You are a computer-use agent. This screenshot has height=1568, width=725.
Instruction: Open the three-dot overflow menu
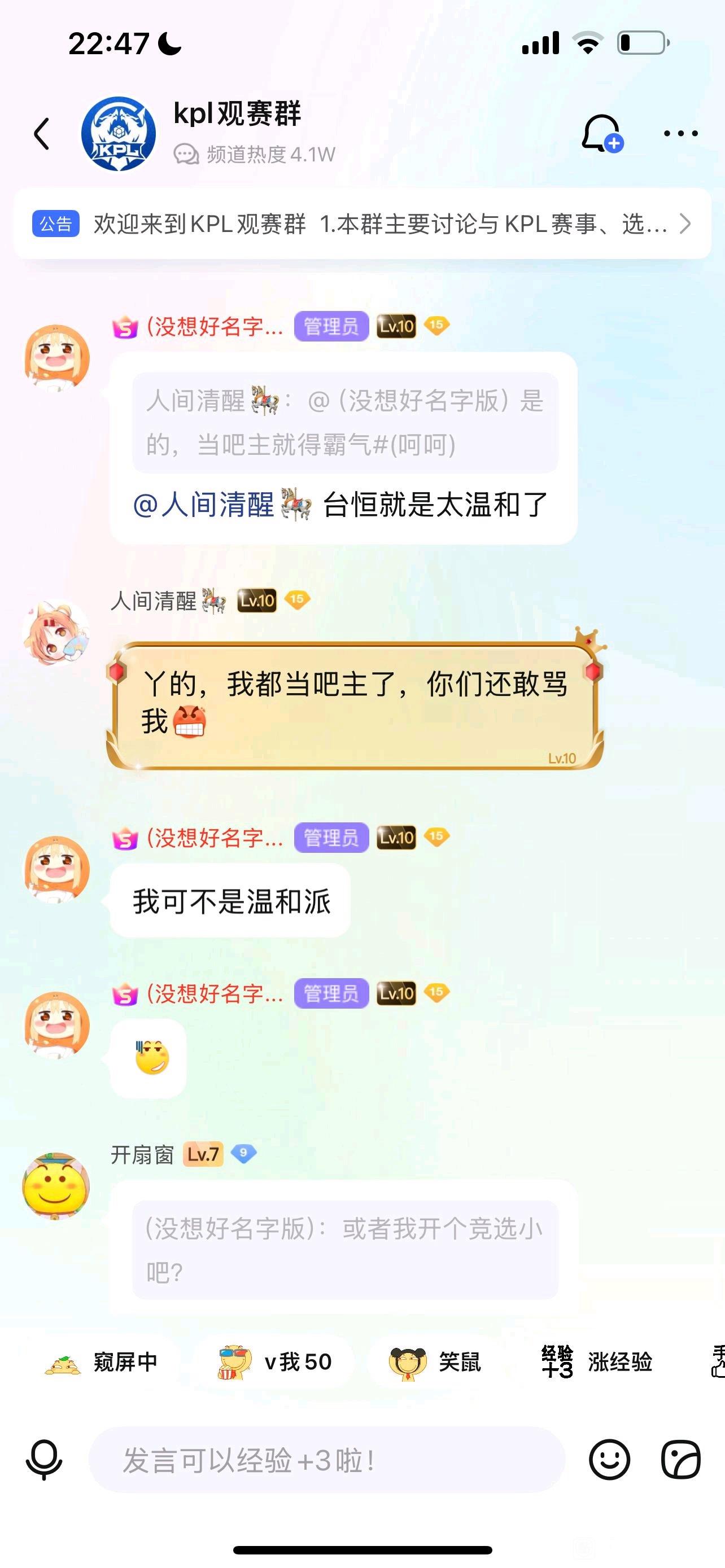680,133
